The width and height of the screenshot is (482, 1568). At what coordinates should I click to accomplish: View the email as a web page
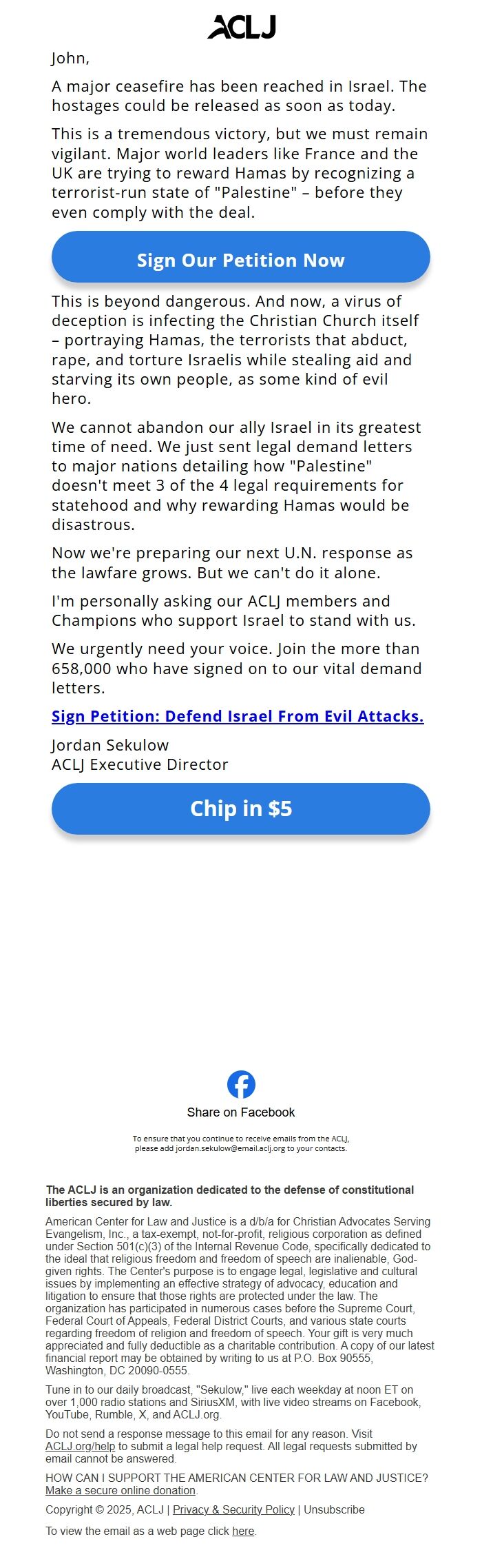click(243, 1531)
